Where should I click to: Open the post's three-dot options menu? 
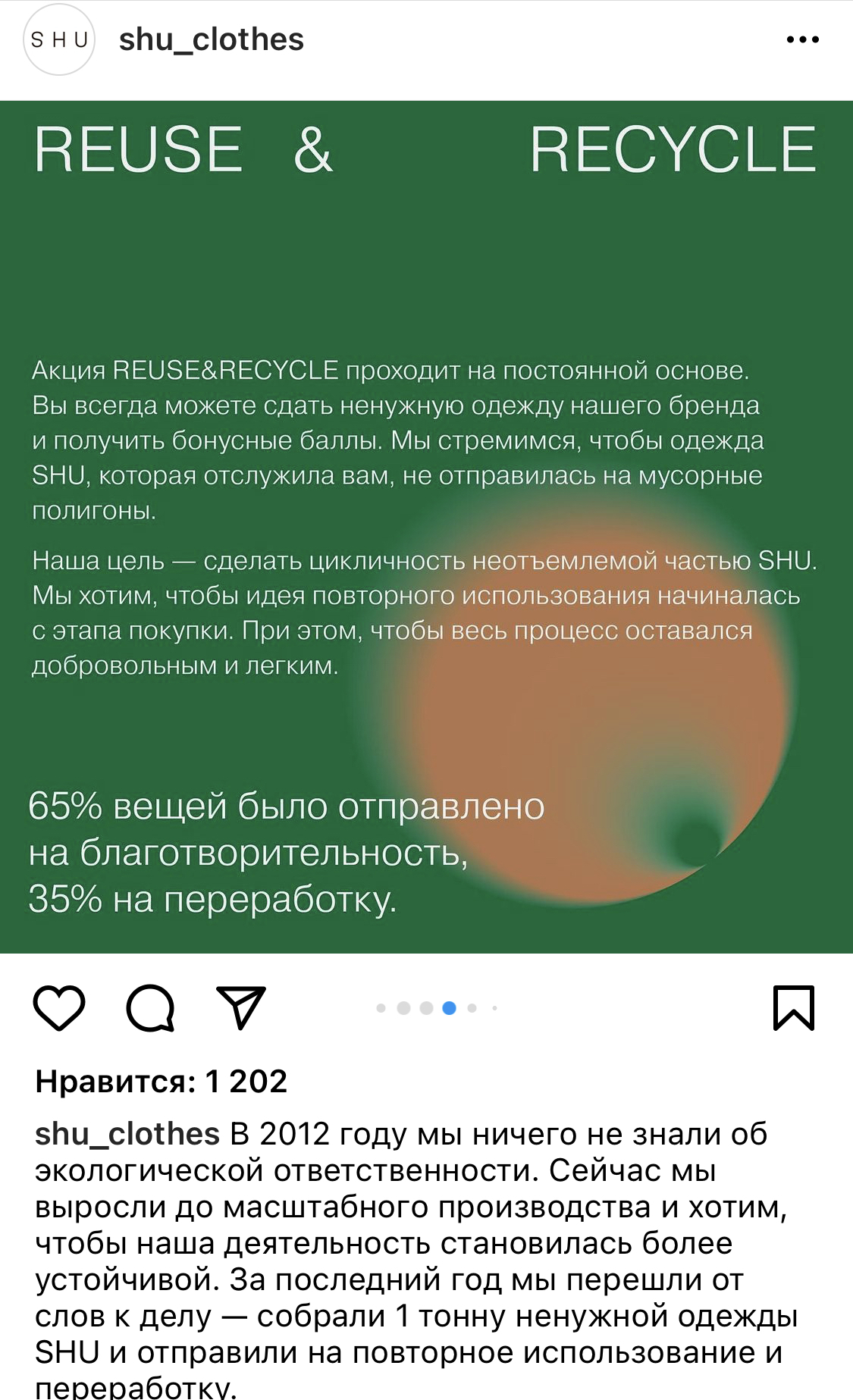pos(802,39)
